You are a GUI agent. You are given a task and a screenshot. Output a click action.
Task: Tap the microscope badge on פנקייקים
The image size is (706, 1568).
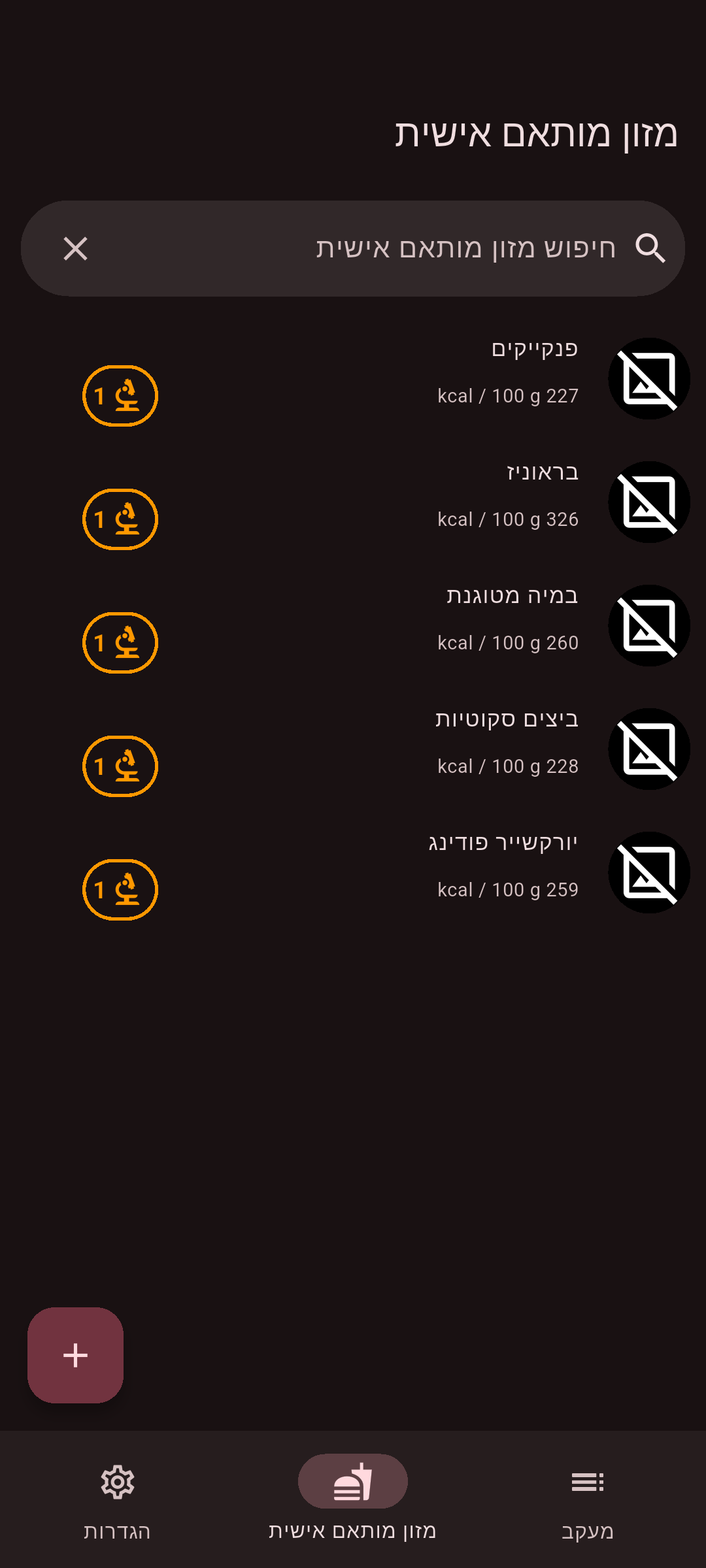click(120, 396)
